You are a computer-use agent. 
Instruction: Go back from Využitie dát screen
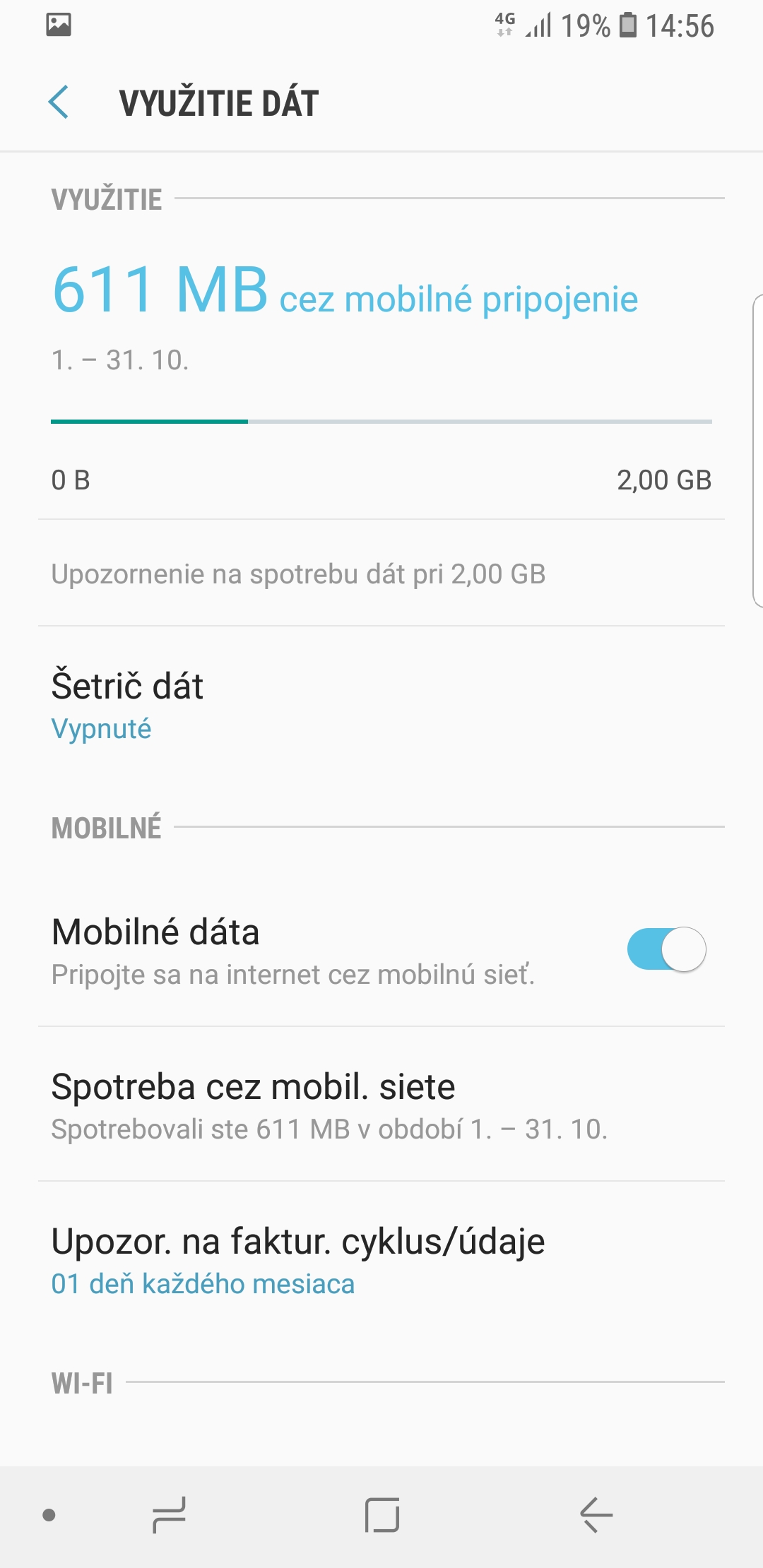point(59,102)
